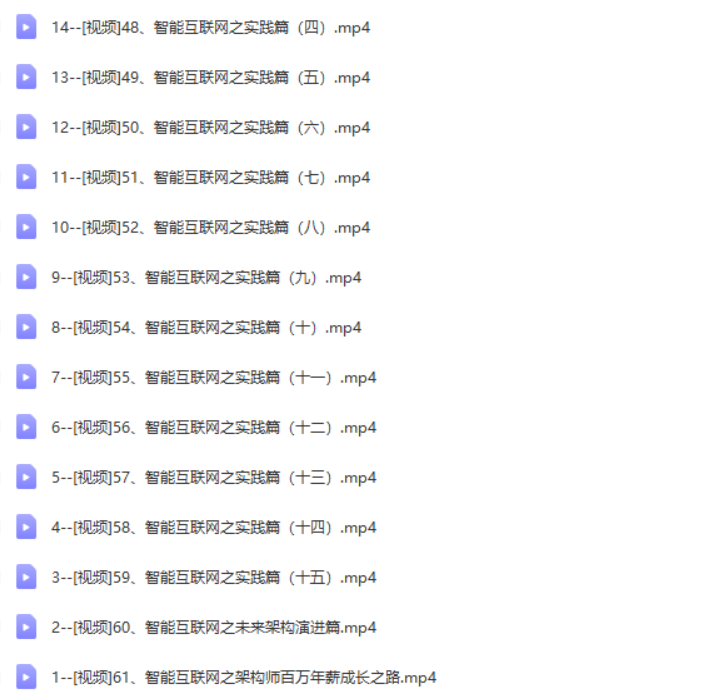Viewport: 708px width, 691px height.
Task: Open video 49 实践篇（五）.mp4
Action: pyautogui.click(x=210, y=78)
